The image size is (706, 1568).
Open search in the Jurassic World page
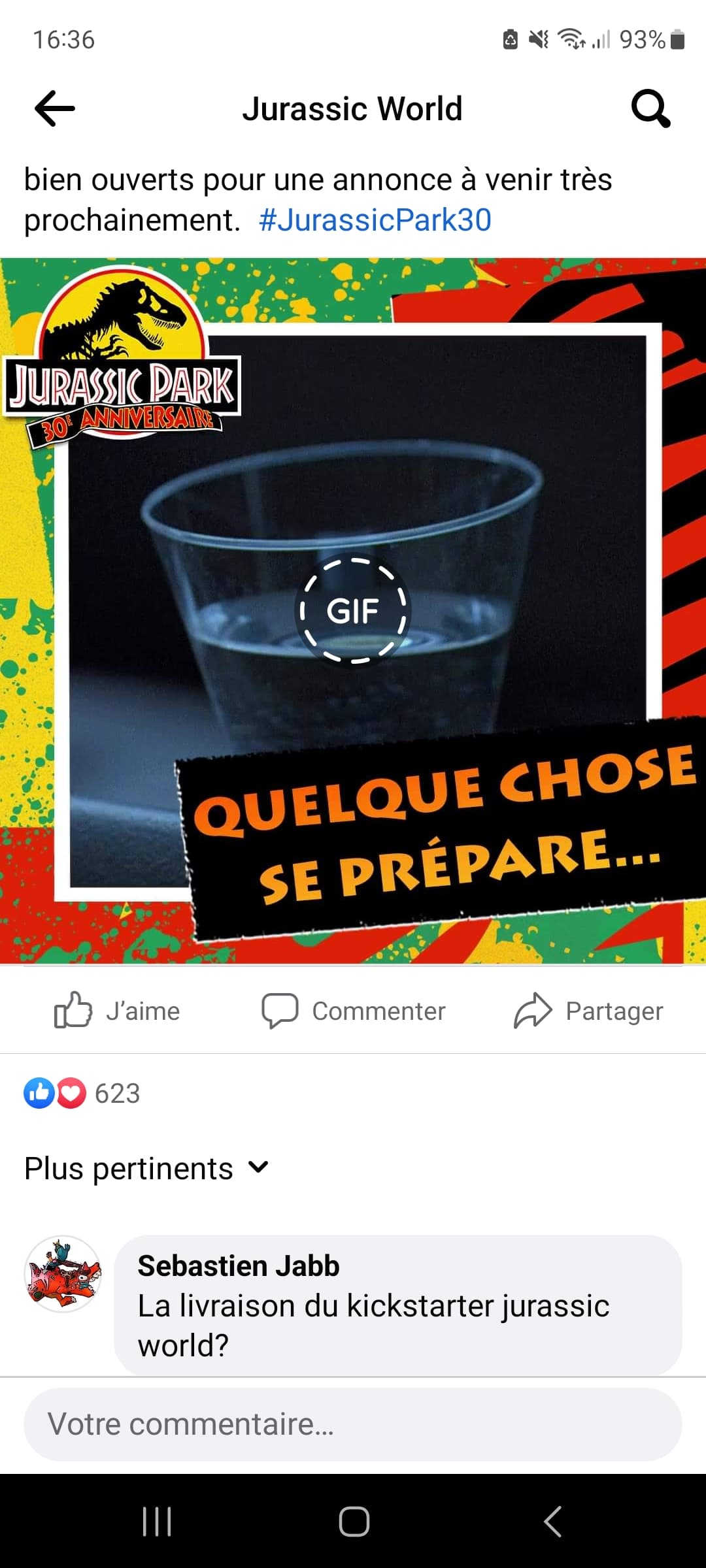[x=650, y=108]
